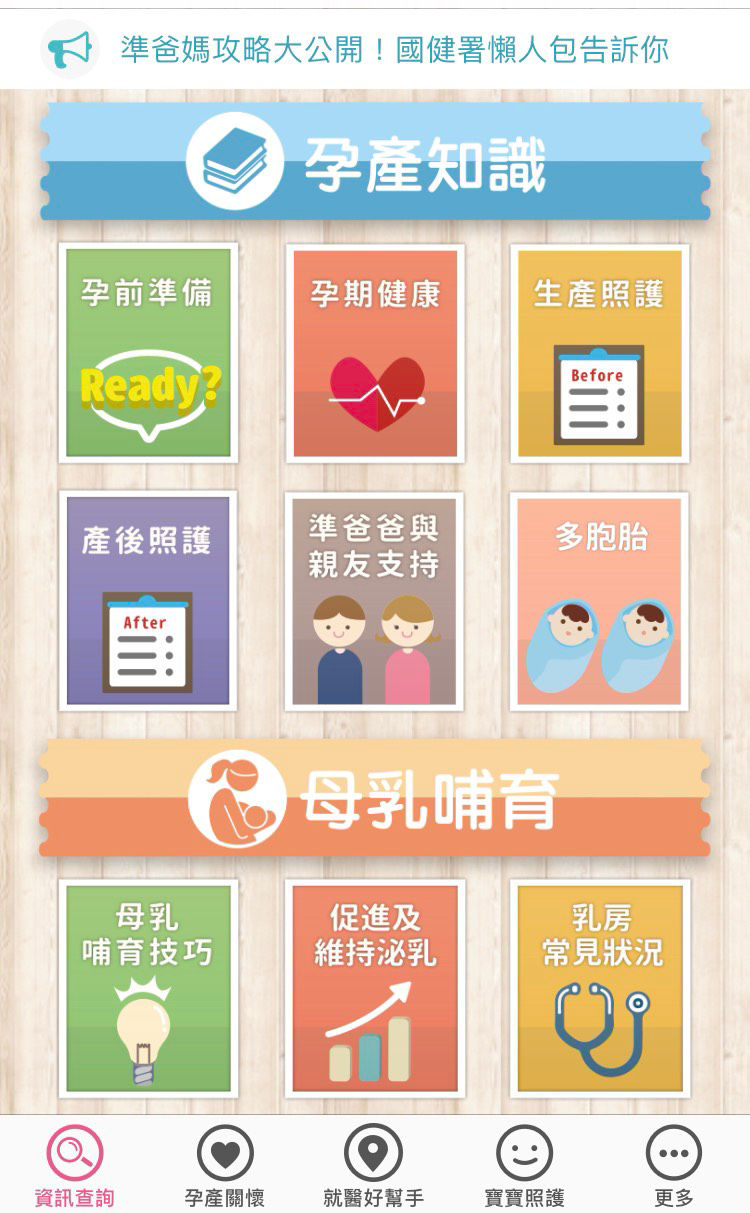Open the 準爸媽攻略大公開 announcement banner

coord(393,48)
